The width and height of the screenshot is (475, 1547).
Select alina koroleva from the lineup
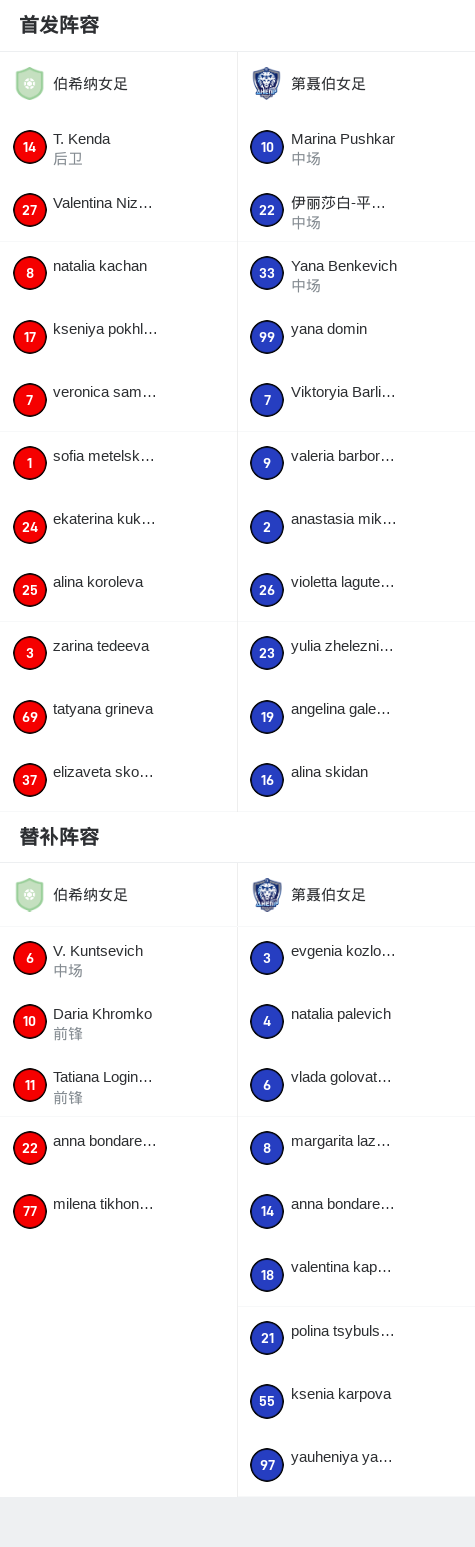(118, 590)
